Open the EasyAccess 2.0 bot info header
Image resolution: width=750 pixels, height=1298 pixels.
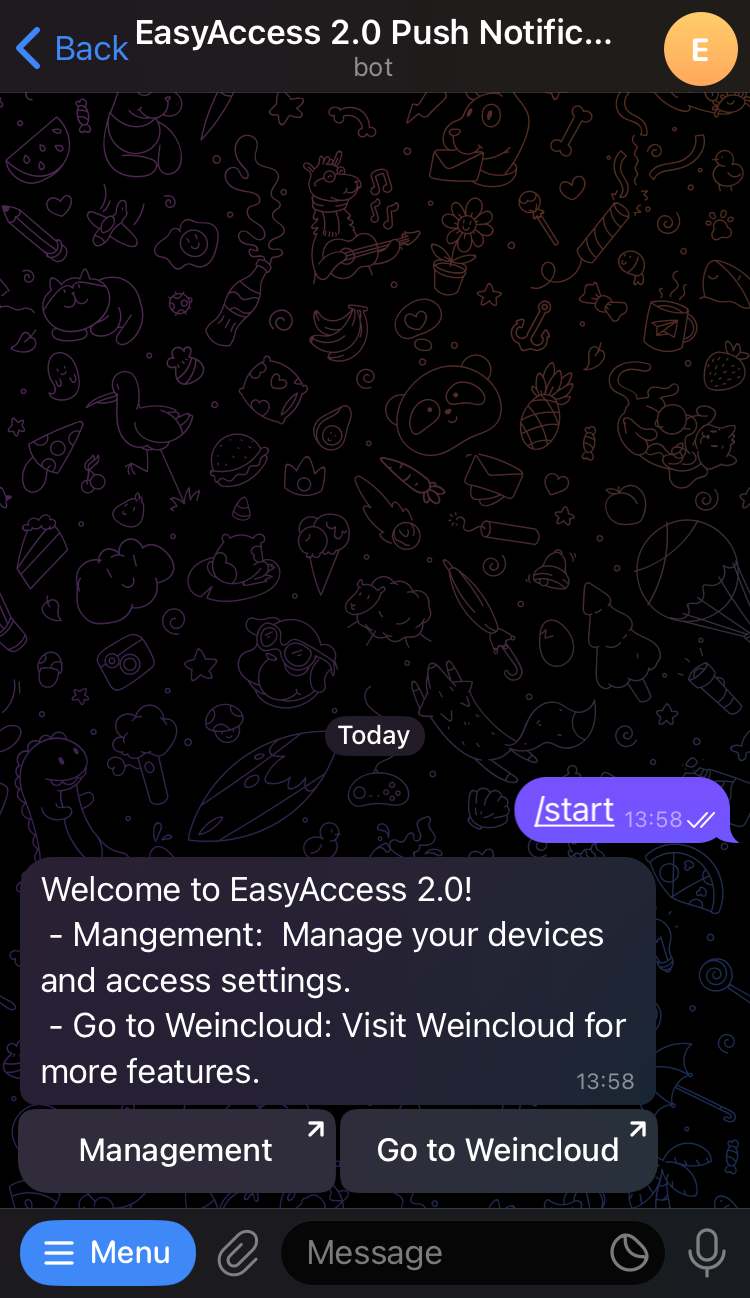(373, 47)
